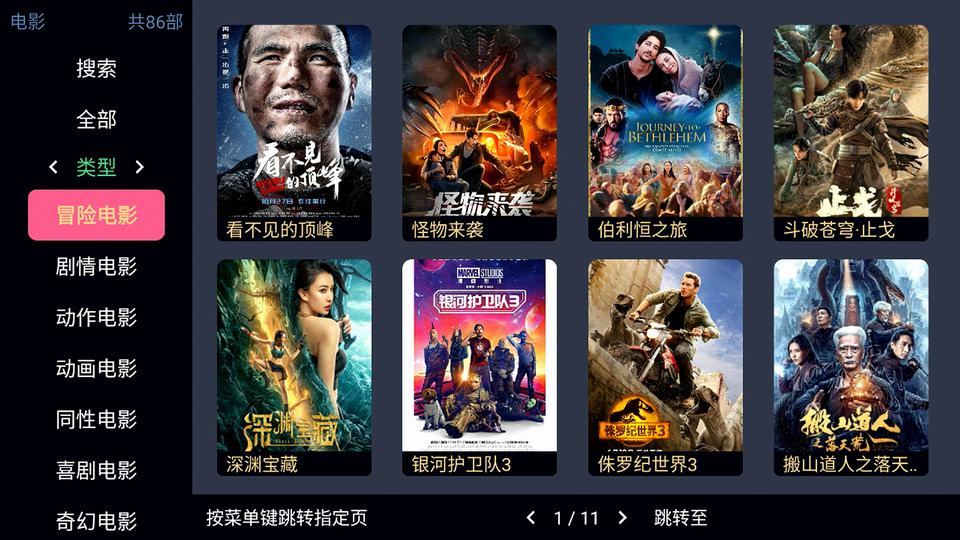Switch to 喜剧电影 category
The height and width of the screenshot is (540, 960).
coord(96,471)
